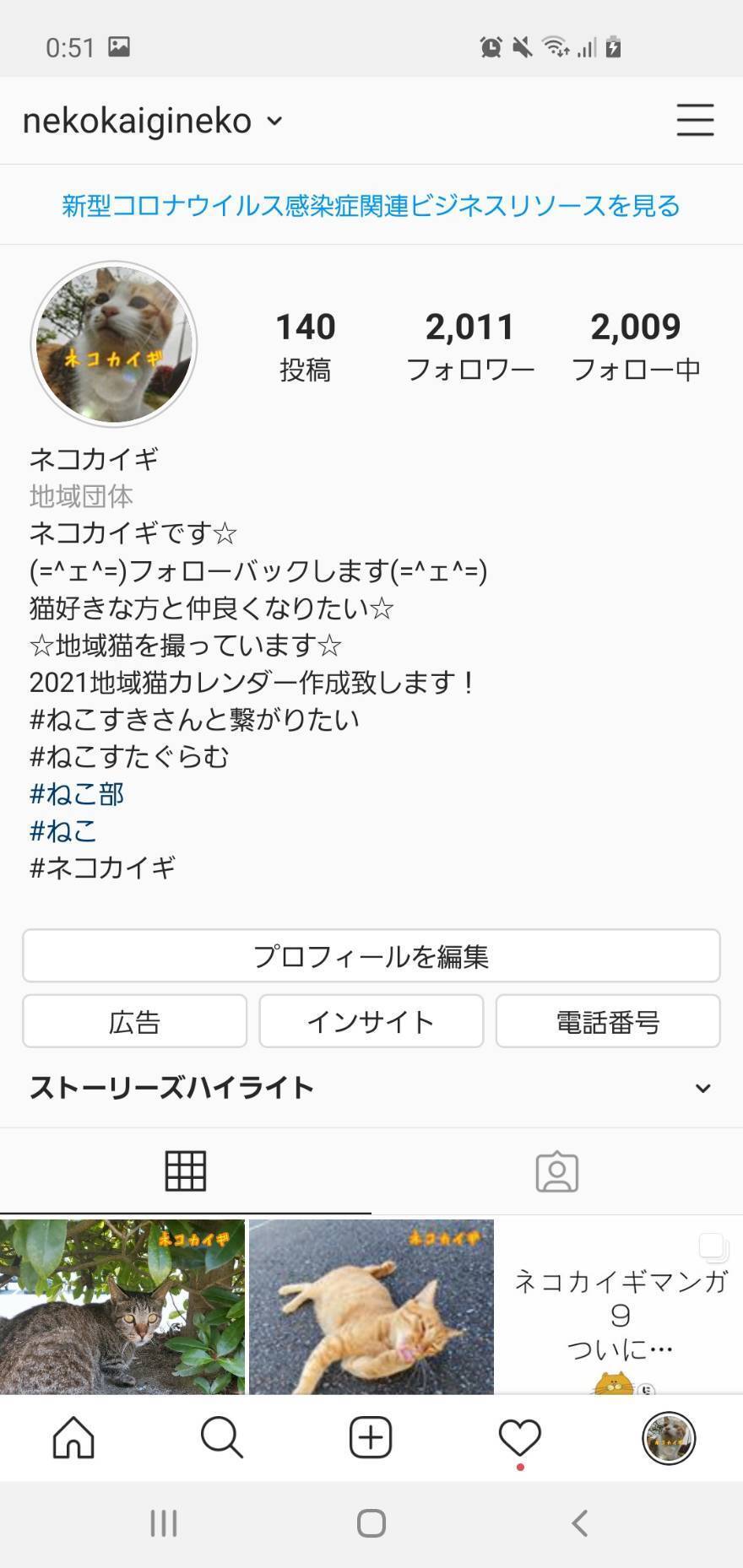This screenshot has height=1568, width=743.
Task: View the 2,011 followers list
Action: click(469, 345)
